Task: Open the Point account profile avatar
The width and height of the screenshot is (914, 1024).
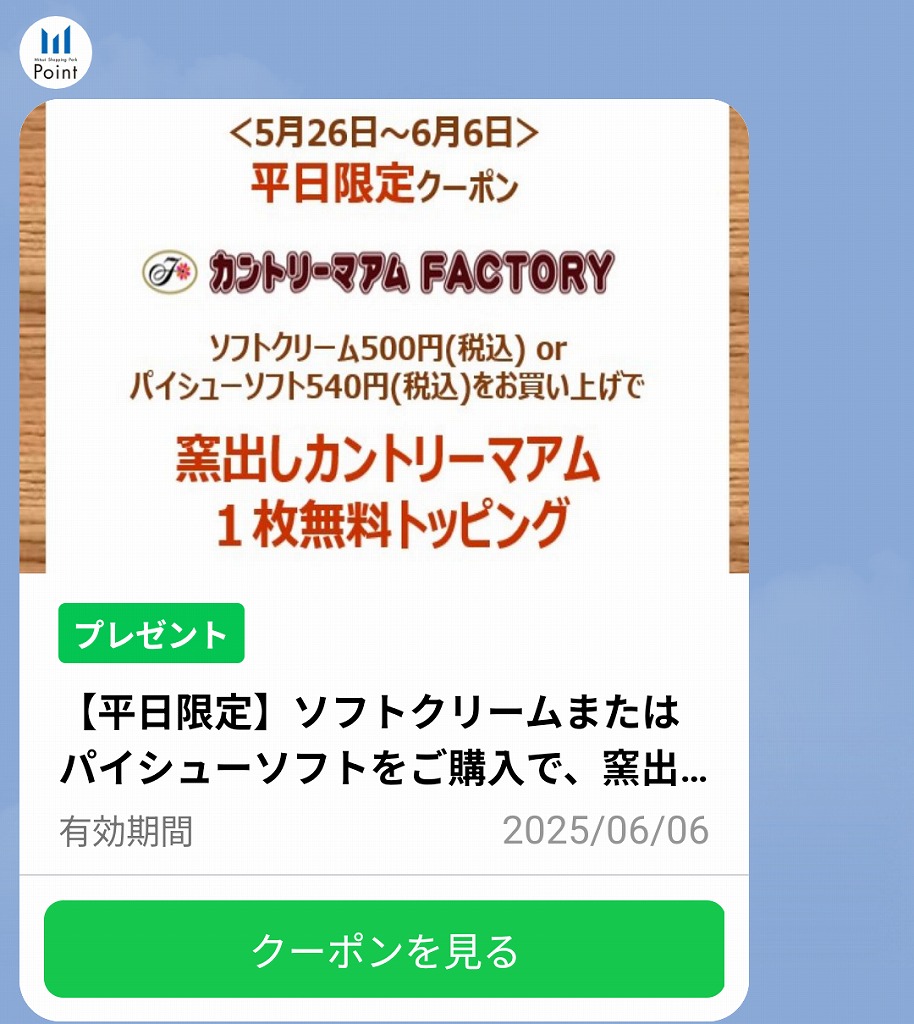Action: tap(56, 54)
